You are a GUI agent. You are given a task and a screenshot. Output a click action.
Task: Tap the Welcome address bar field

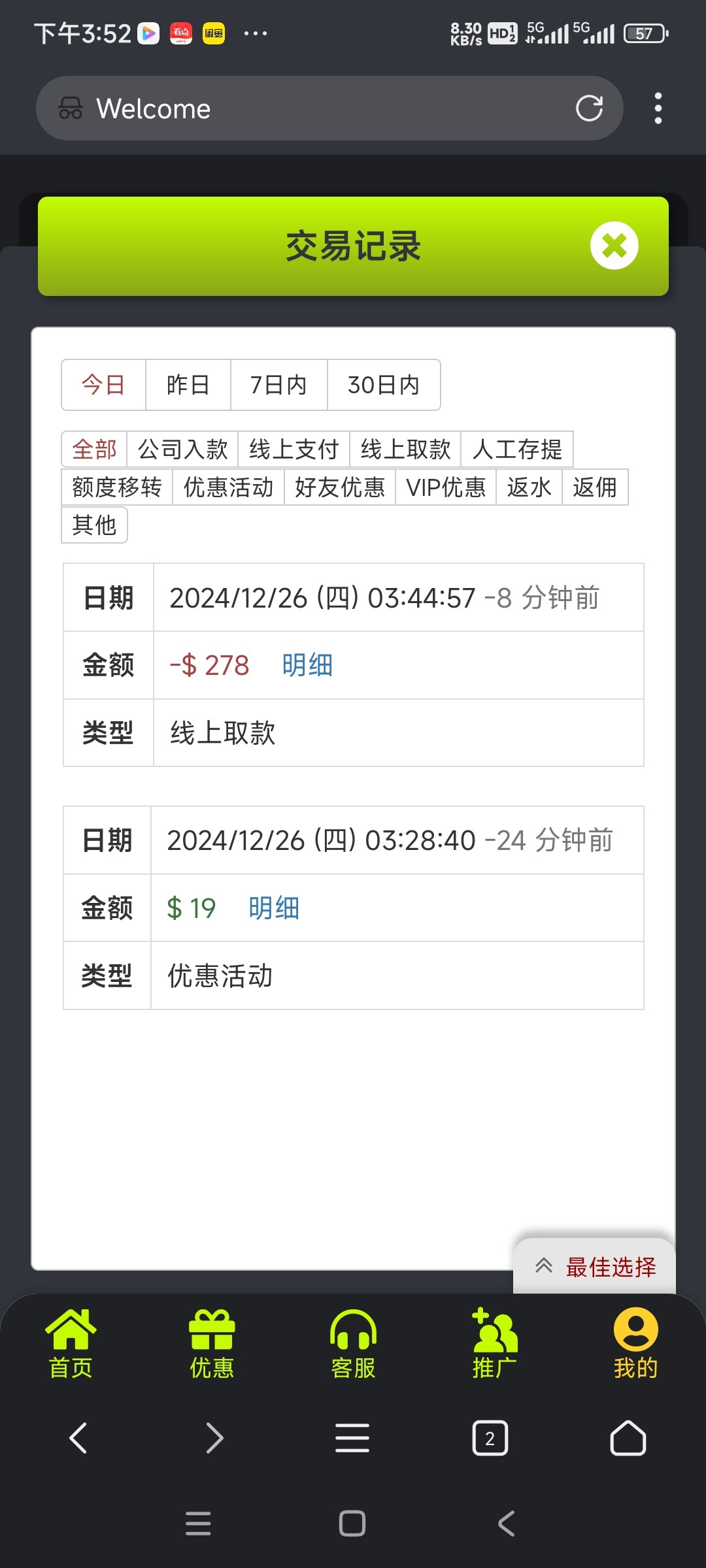(294, 108)
